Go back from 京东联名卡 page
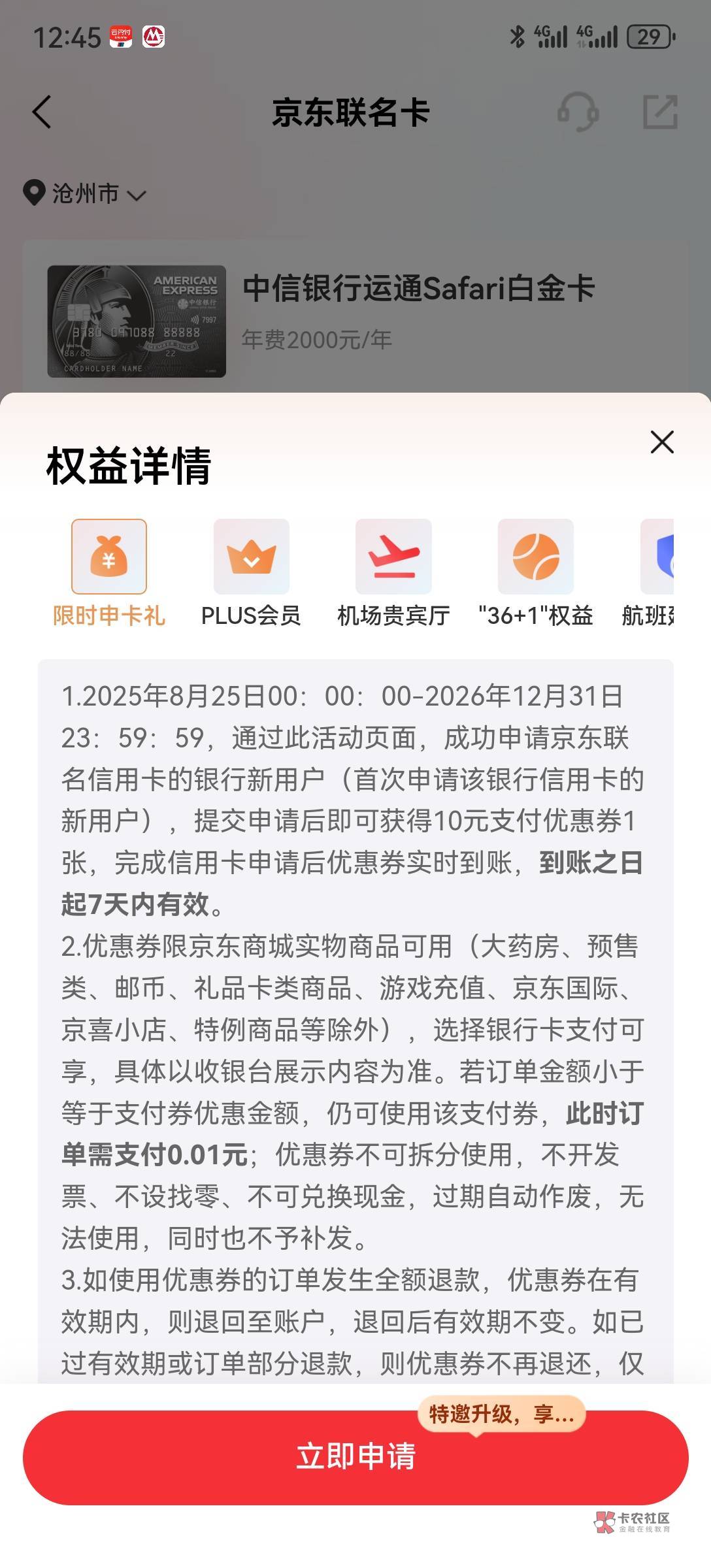The image size is (711, 1568). pyautogui.click(x=42, y=112)
